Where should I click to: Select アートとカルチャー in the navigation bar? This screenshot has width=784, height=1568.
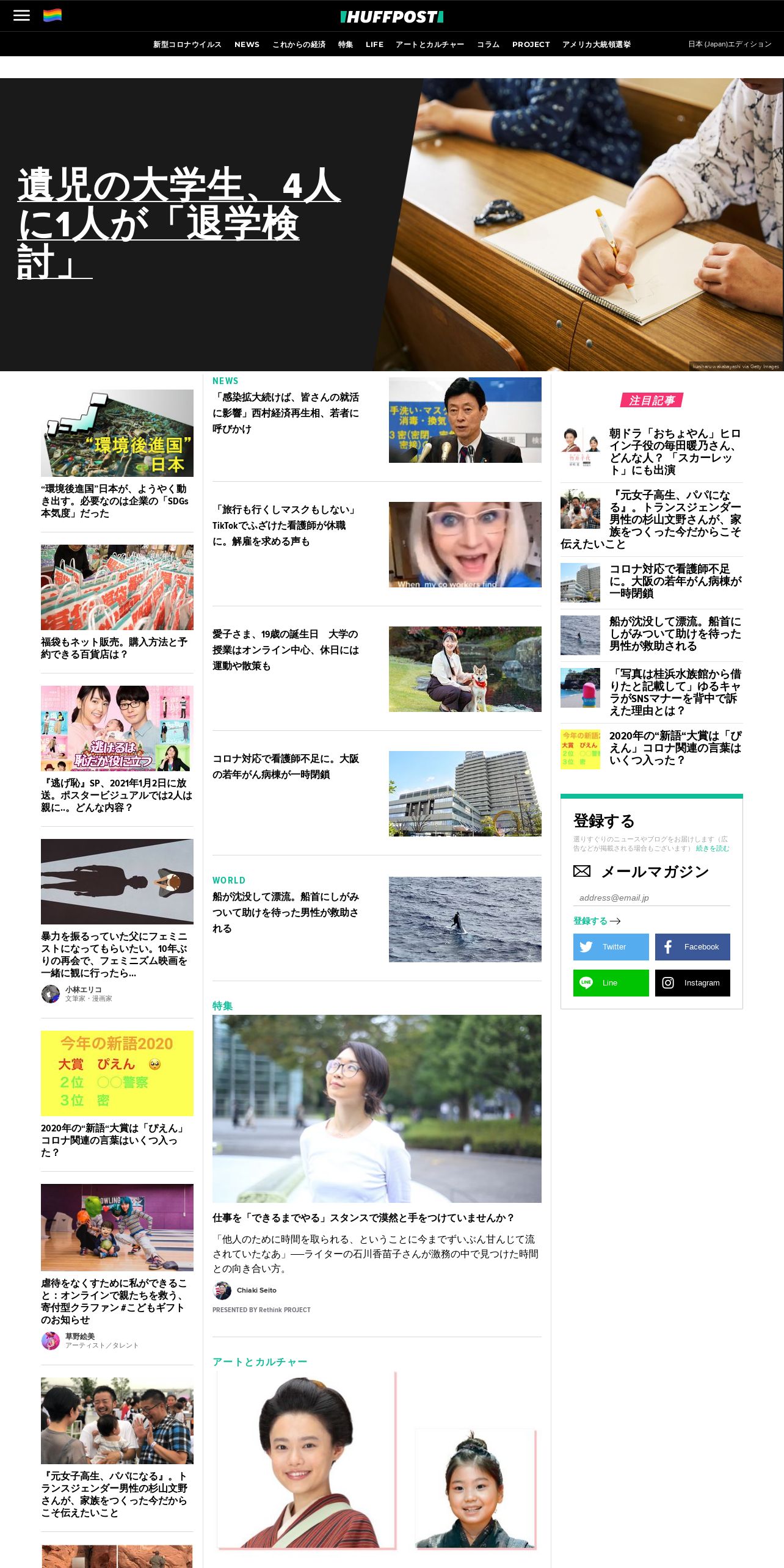pyautogui.click(x=429, y=45)
